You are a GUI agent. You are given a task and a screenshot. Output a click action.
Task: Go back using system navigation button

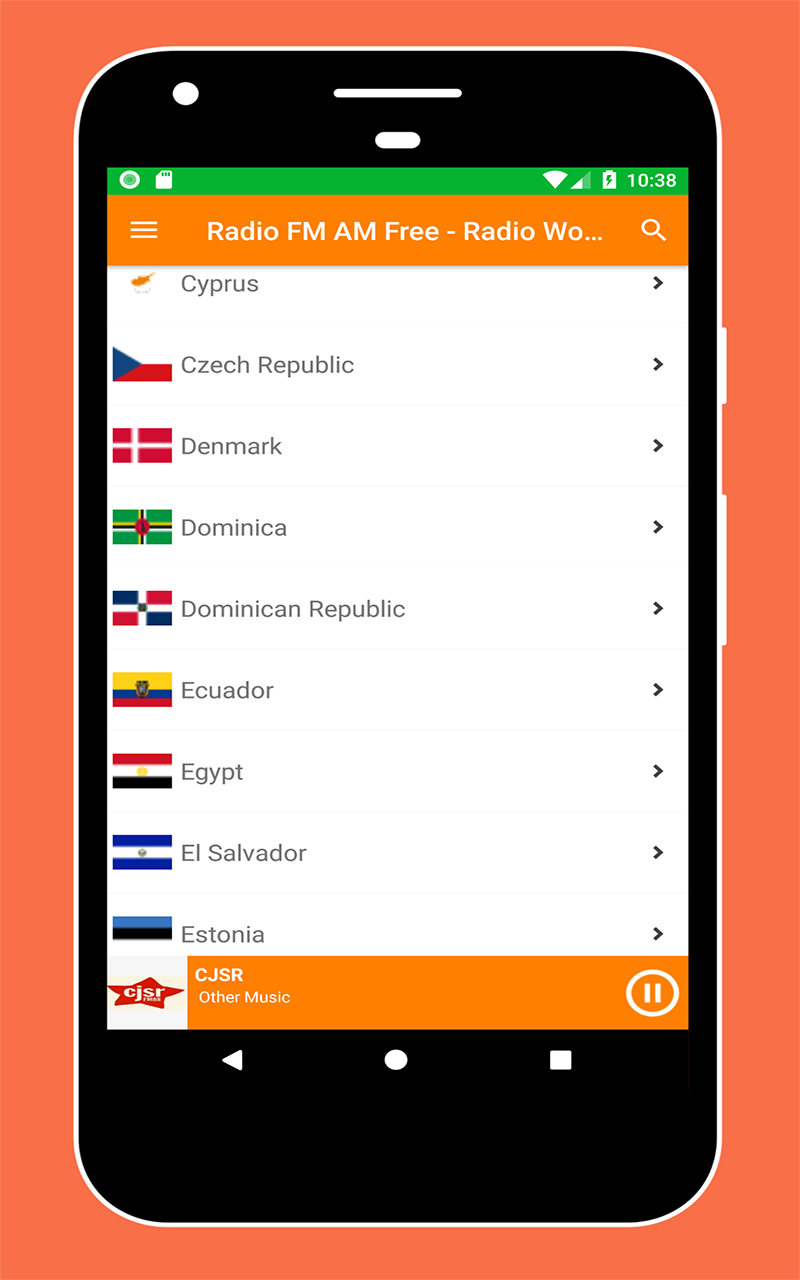[x=233, y=1060]
